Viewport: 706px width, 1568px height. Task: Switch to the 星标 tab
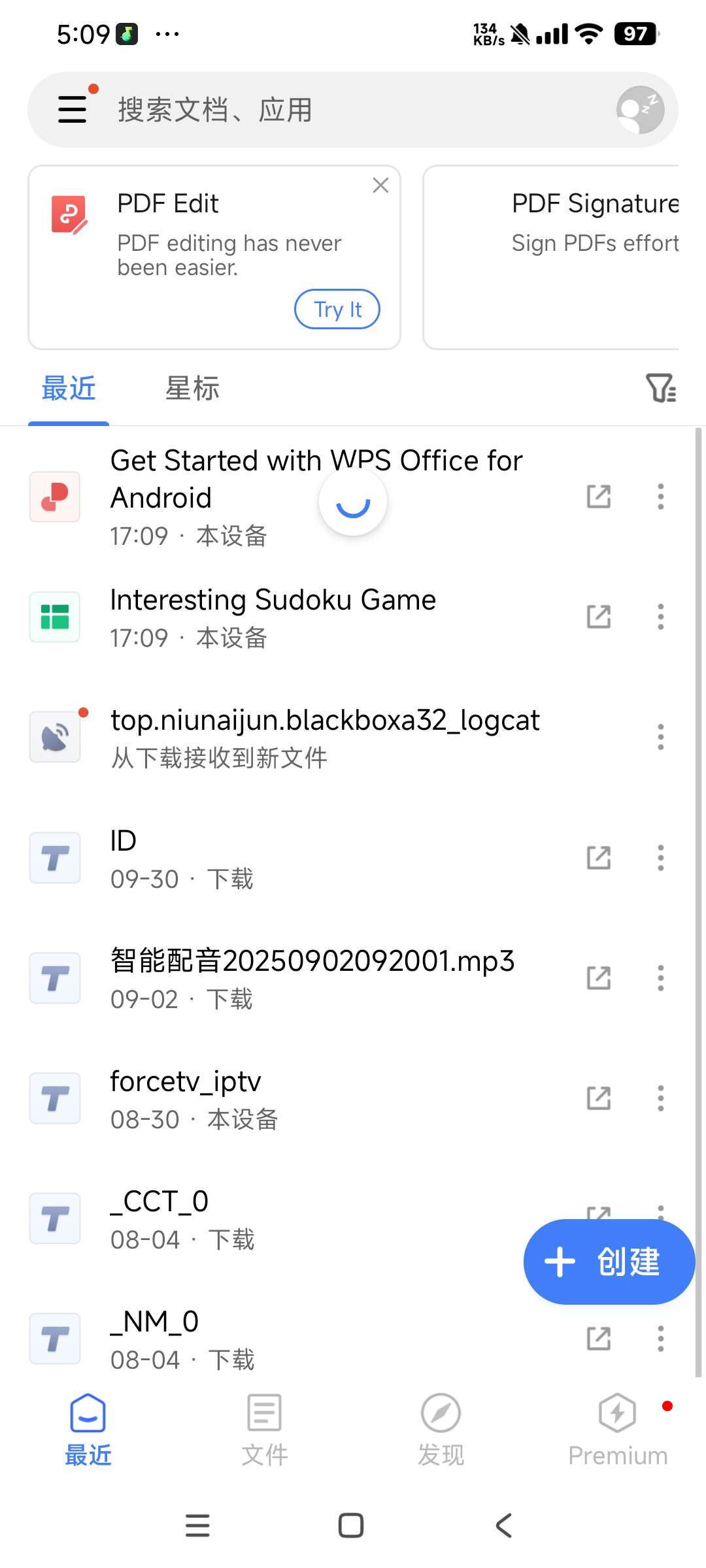click(193, 388)
